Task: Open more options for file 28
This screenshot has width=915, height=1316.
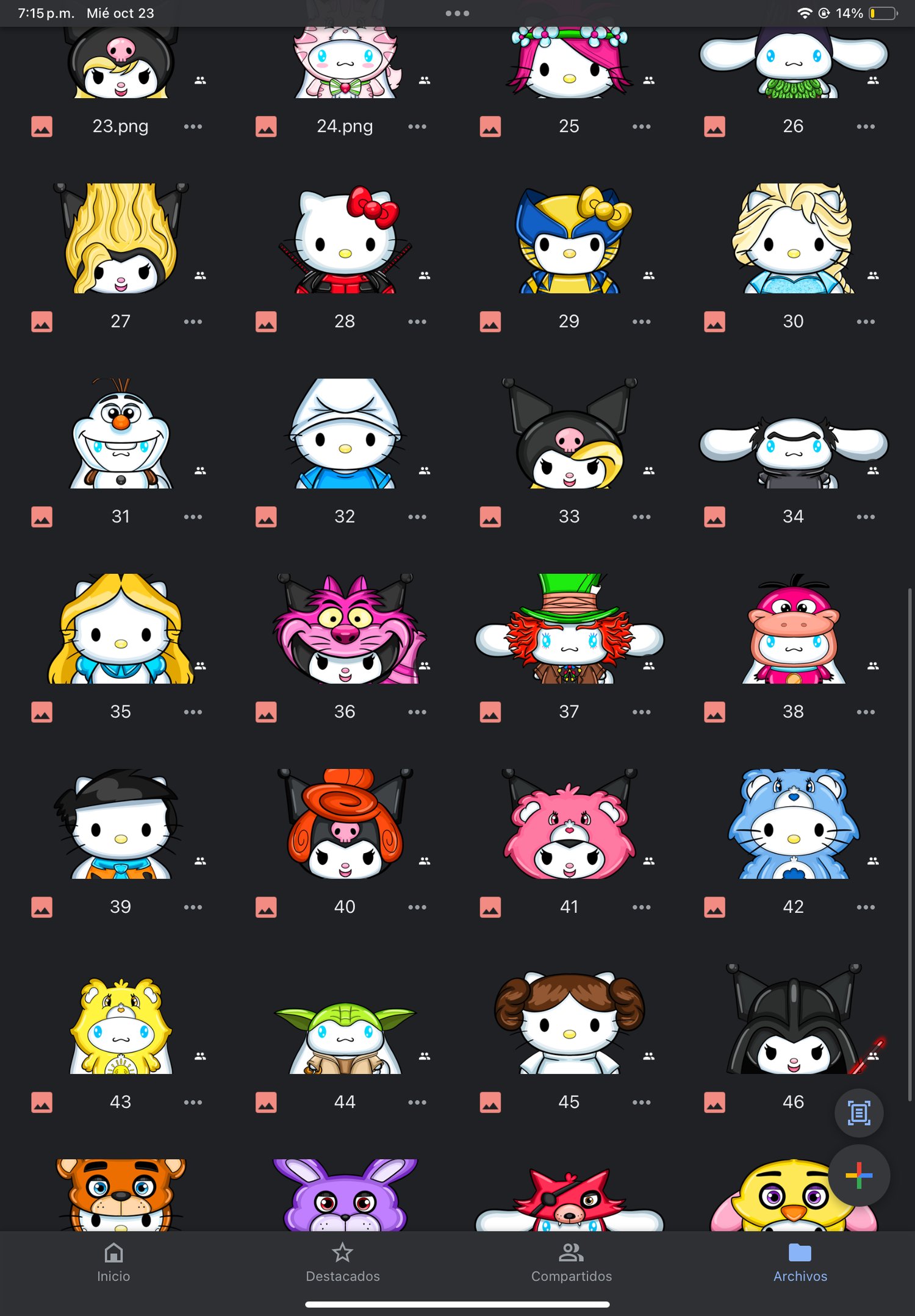Action: click(x=417, y=321)
